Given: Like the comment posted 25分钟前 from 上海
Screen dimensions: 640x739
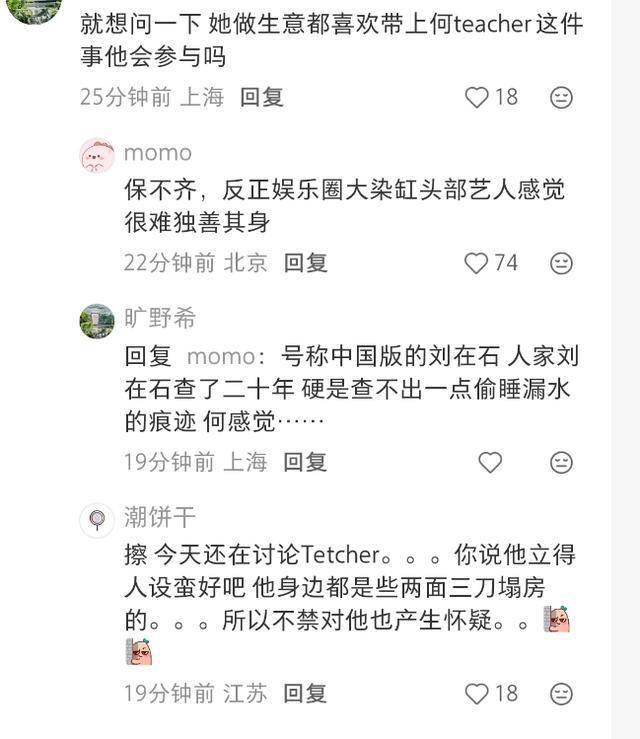Looking at the screenshot, I should pyautogui.click(x=478, y=97).
